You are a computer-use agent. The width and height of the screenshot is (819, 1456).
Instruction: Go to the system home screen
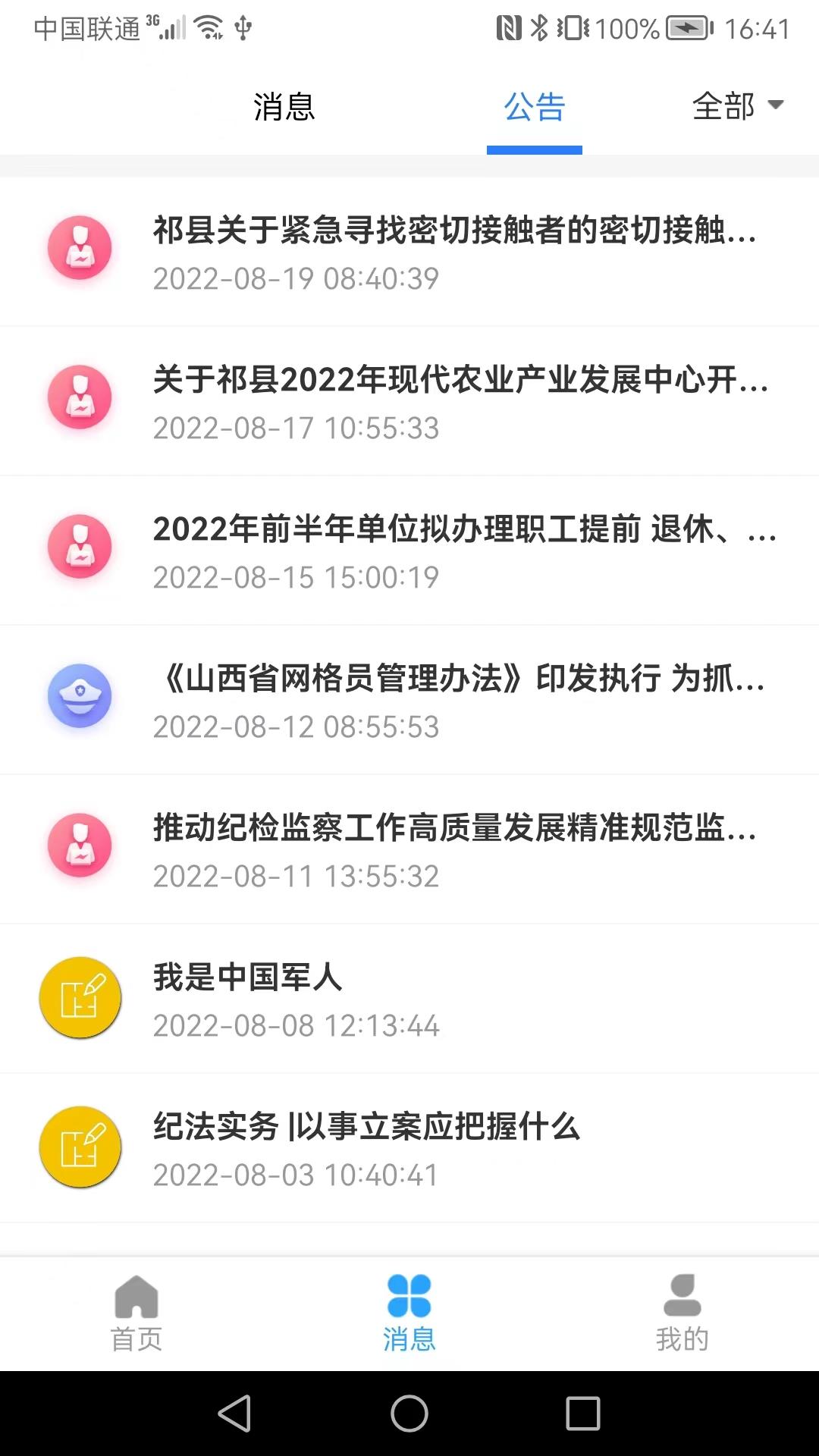point(409,1414)
